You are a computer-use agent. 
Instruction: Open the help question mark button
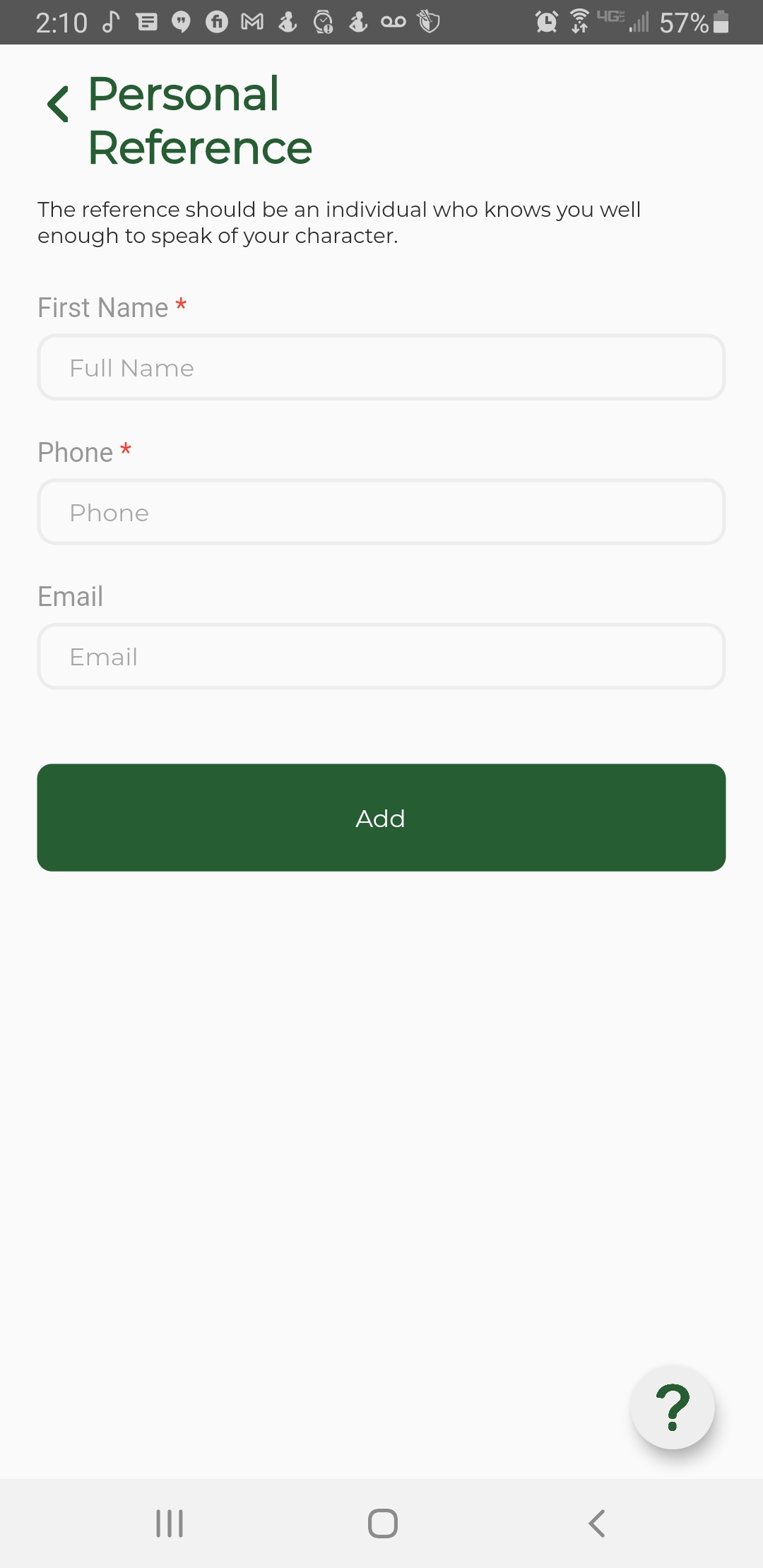click(x=673, y=1408)
